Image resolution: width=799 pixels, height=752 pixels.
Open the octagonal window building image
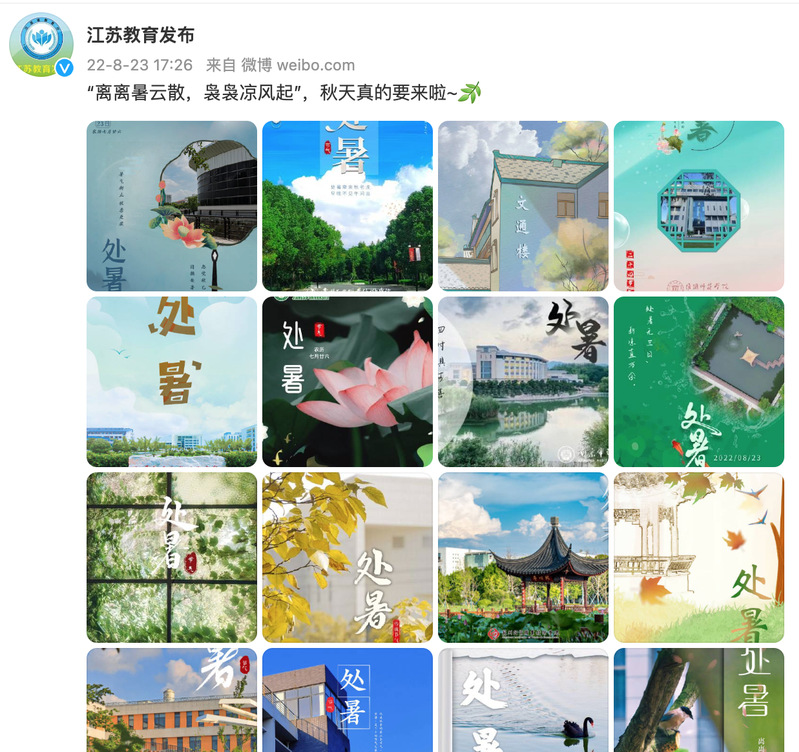pyautogui.click(x=698, y=206)
